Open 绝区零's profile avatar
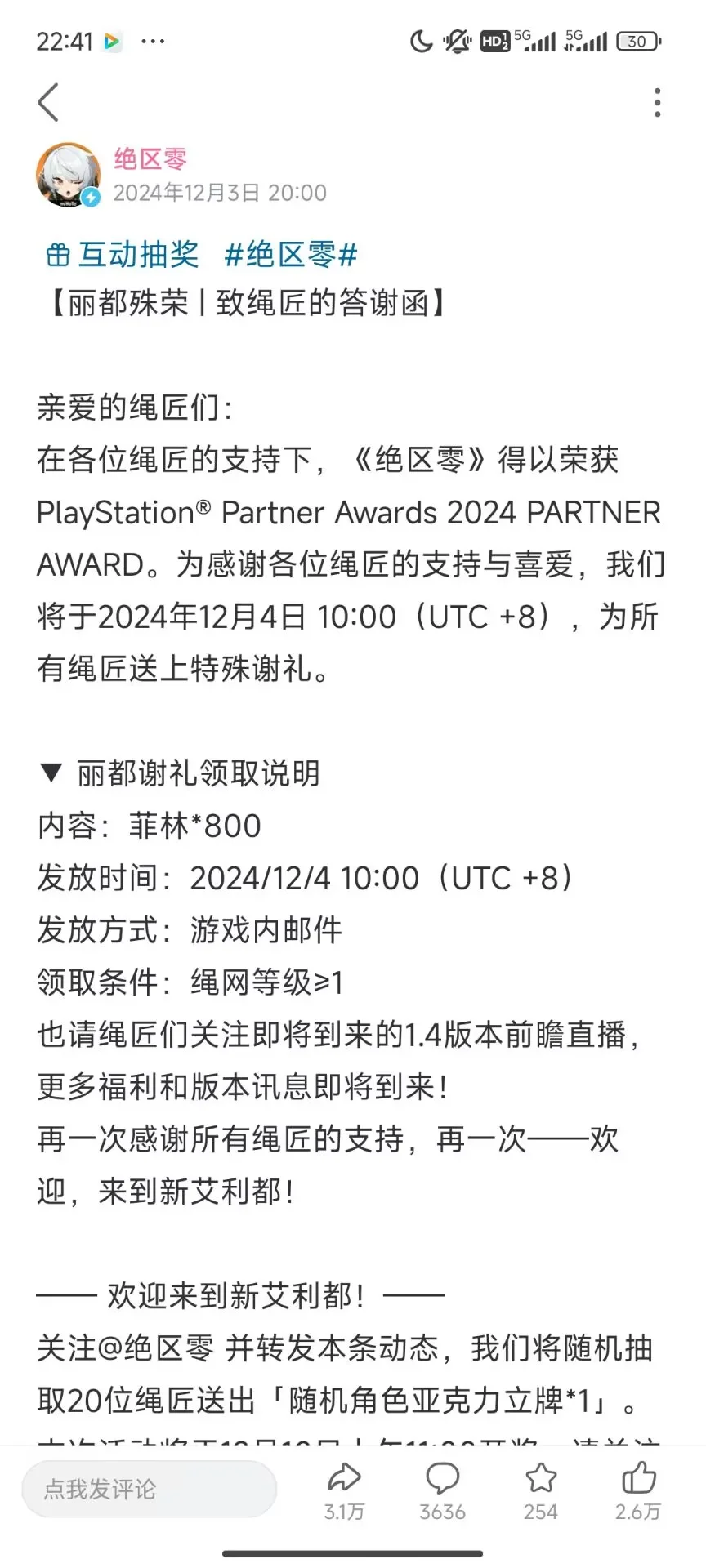This screenshot has height=1568, width=706. click(67, 175)
